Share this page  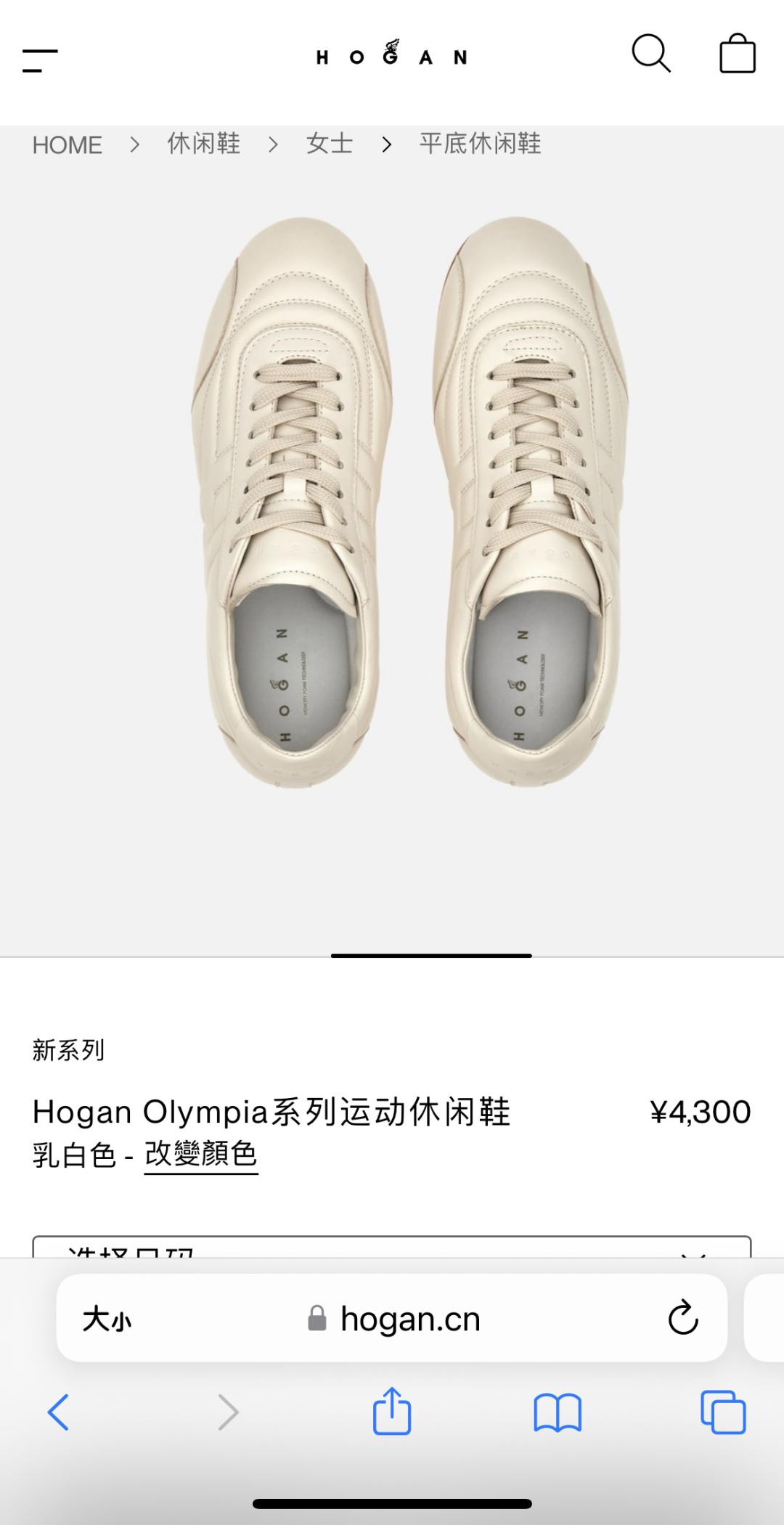[392, 1411]
